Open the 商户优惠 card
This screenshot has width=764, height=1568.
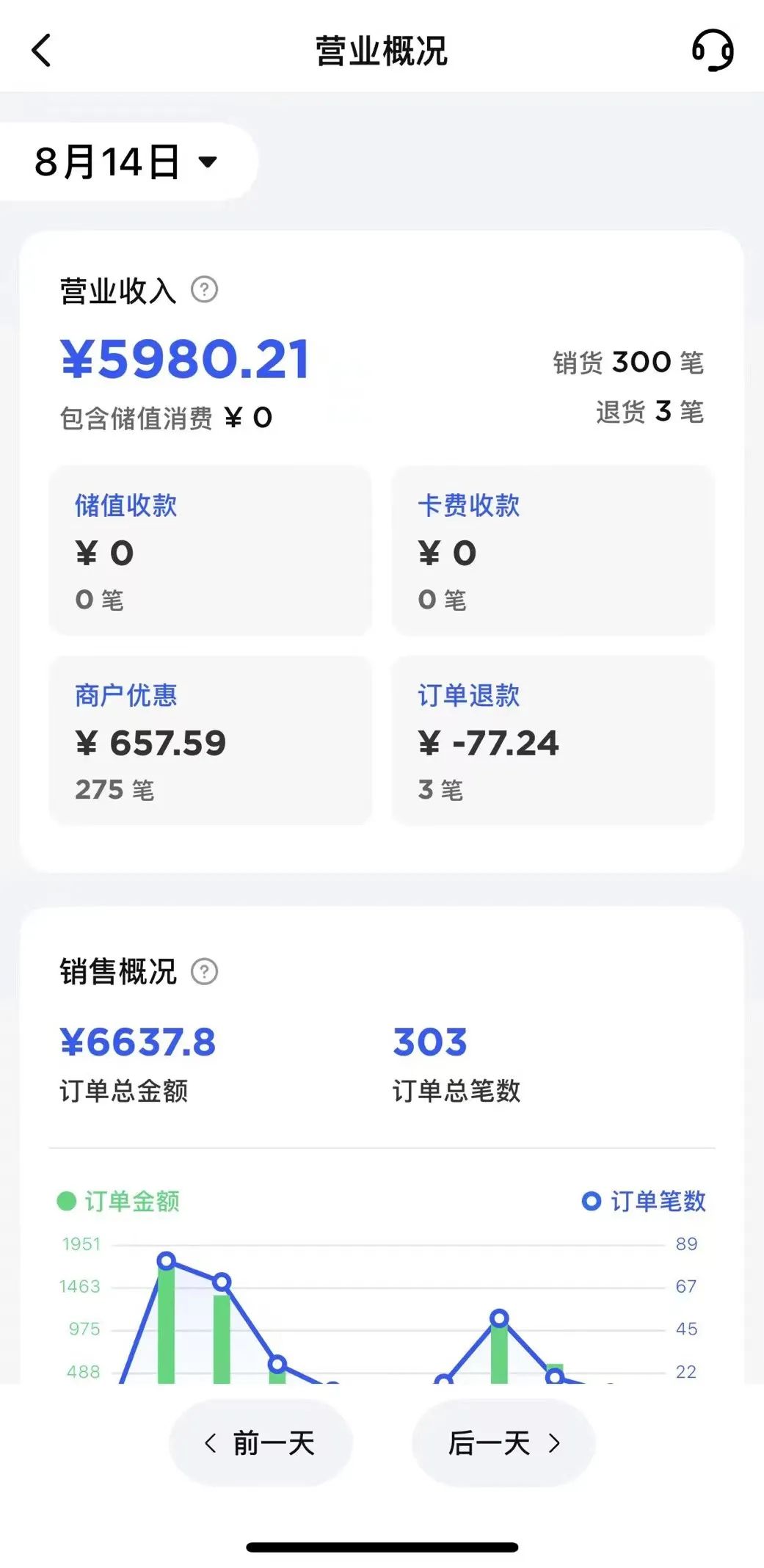coord(210,740)
